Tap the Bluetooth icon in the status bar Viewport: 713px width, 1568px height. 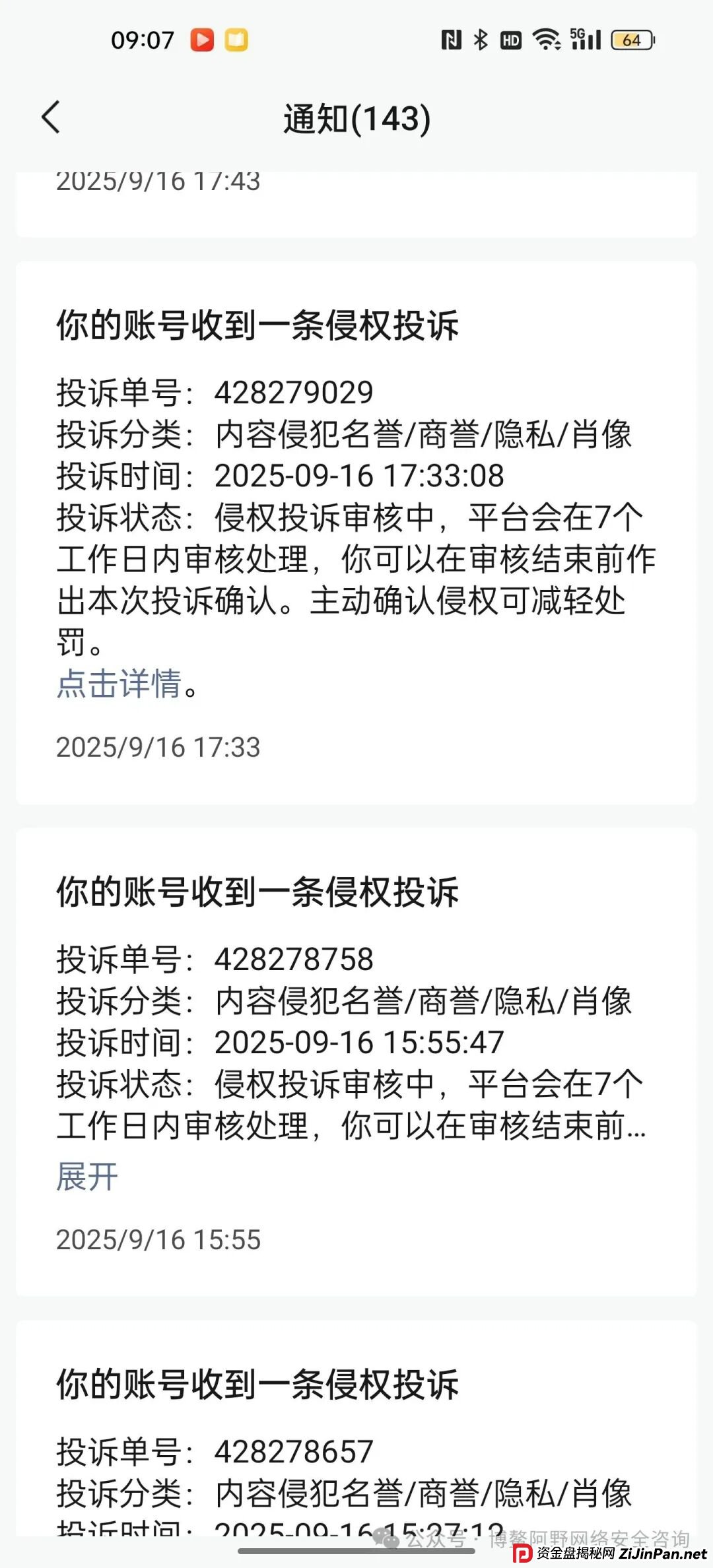coord(481,40)
